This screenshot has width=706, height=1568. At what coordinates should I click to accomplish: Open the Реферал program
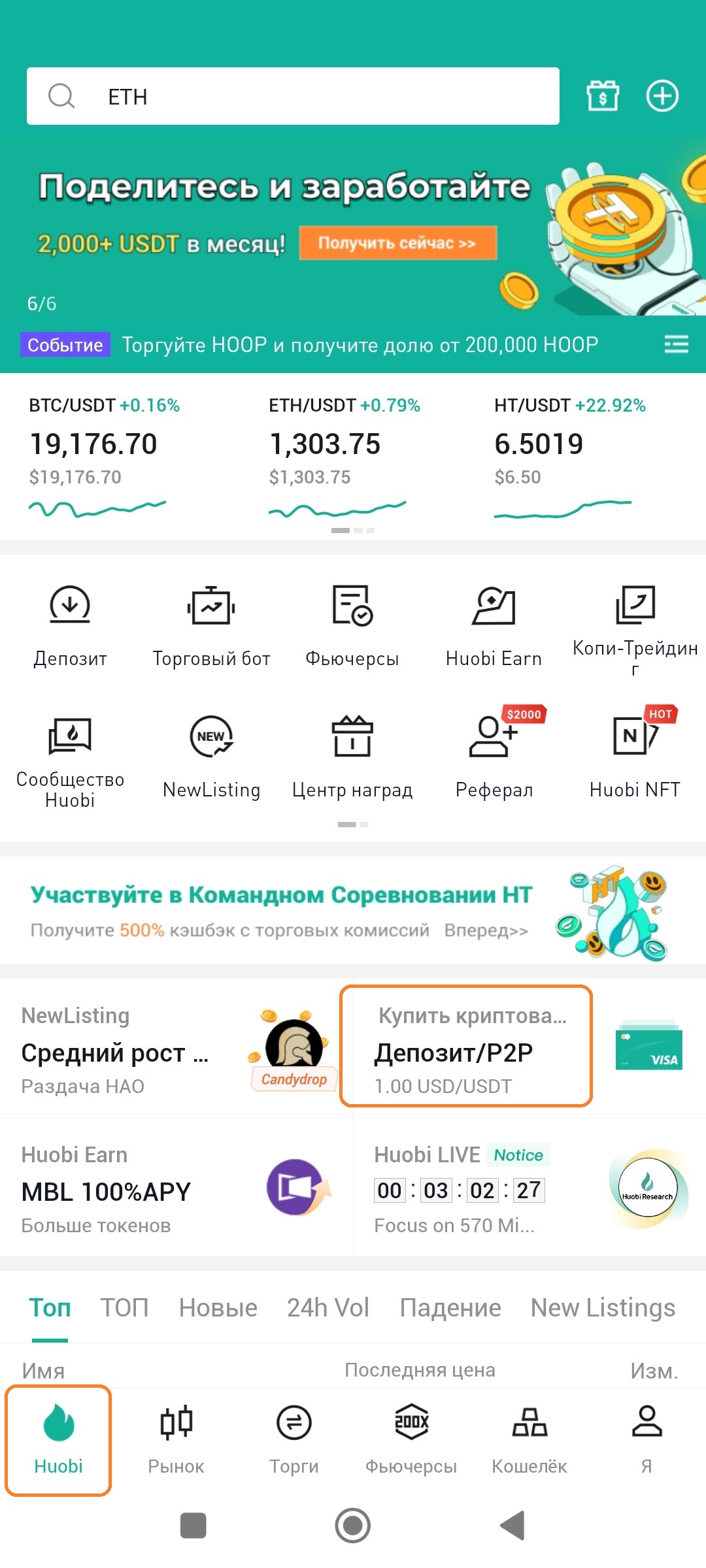click(494, 758)
